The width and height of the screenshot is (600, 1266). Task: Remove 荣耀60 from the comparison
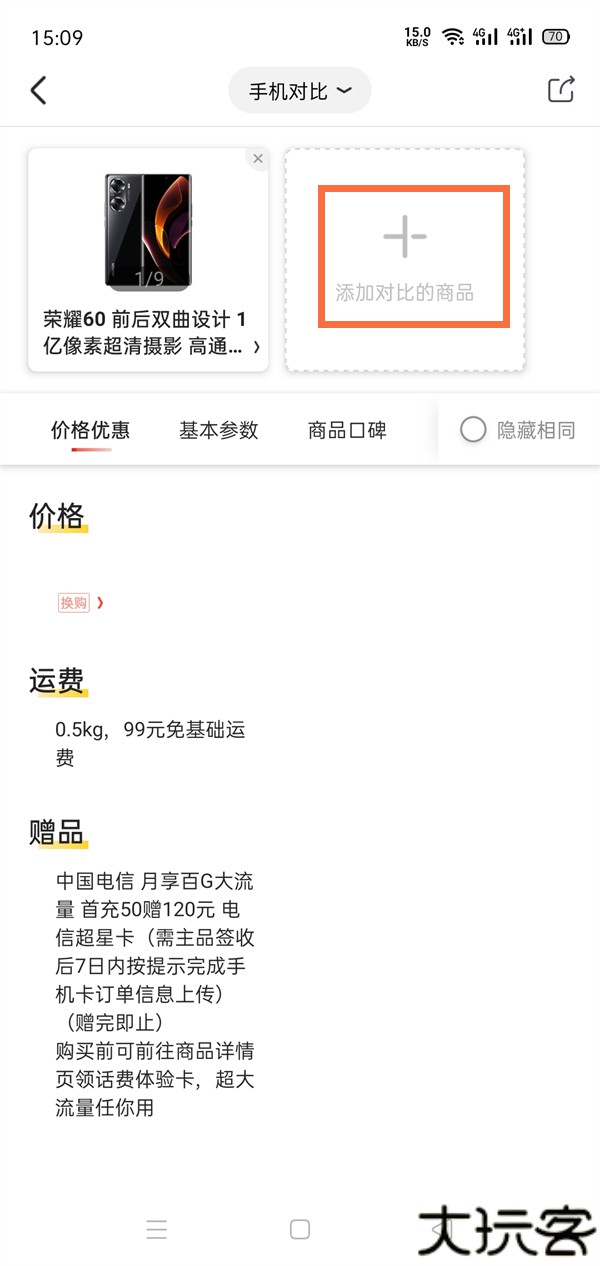pos(258,159)
